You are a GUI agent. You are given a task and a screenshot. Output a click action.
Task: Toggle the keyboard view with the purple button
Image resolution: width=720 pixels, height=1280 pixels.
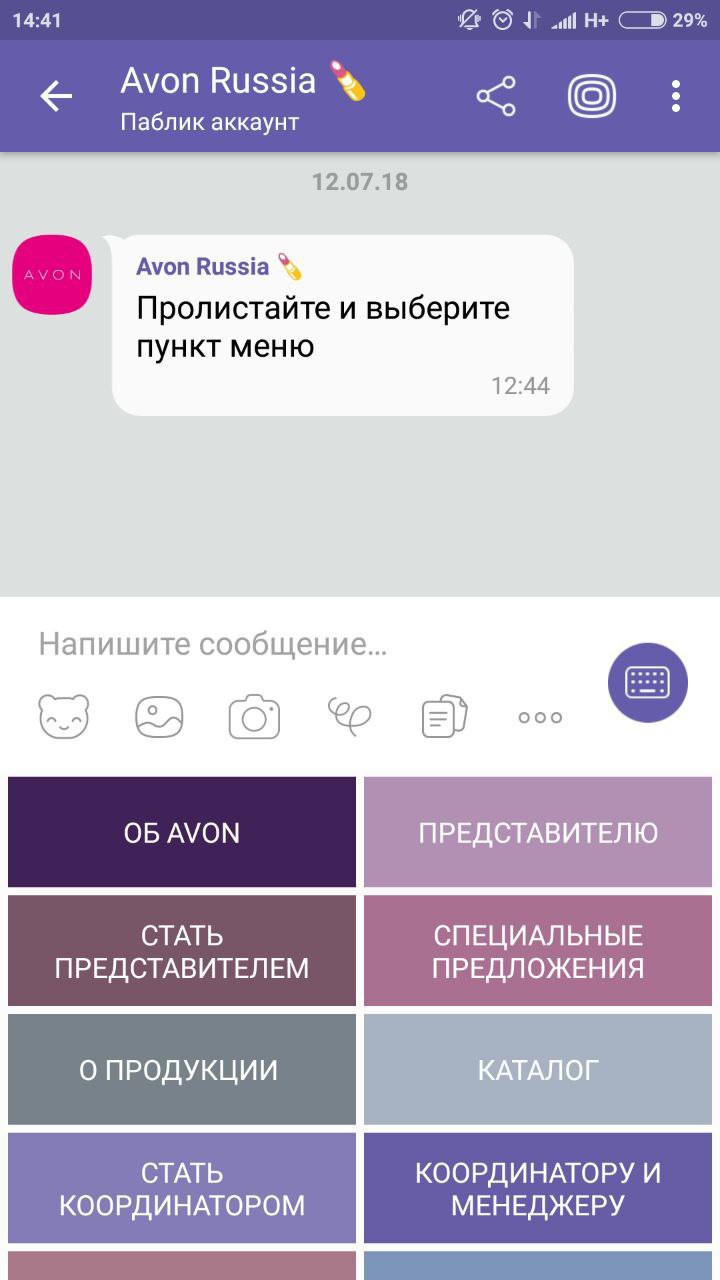647,681
